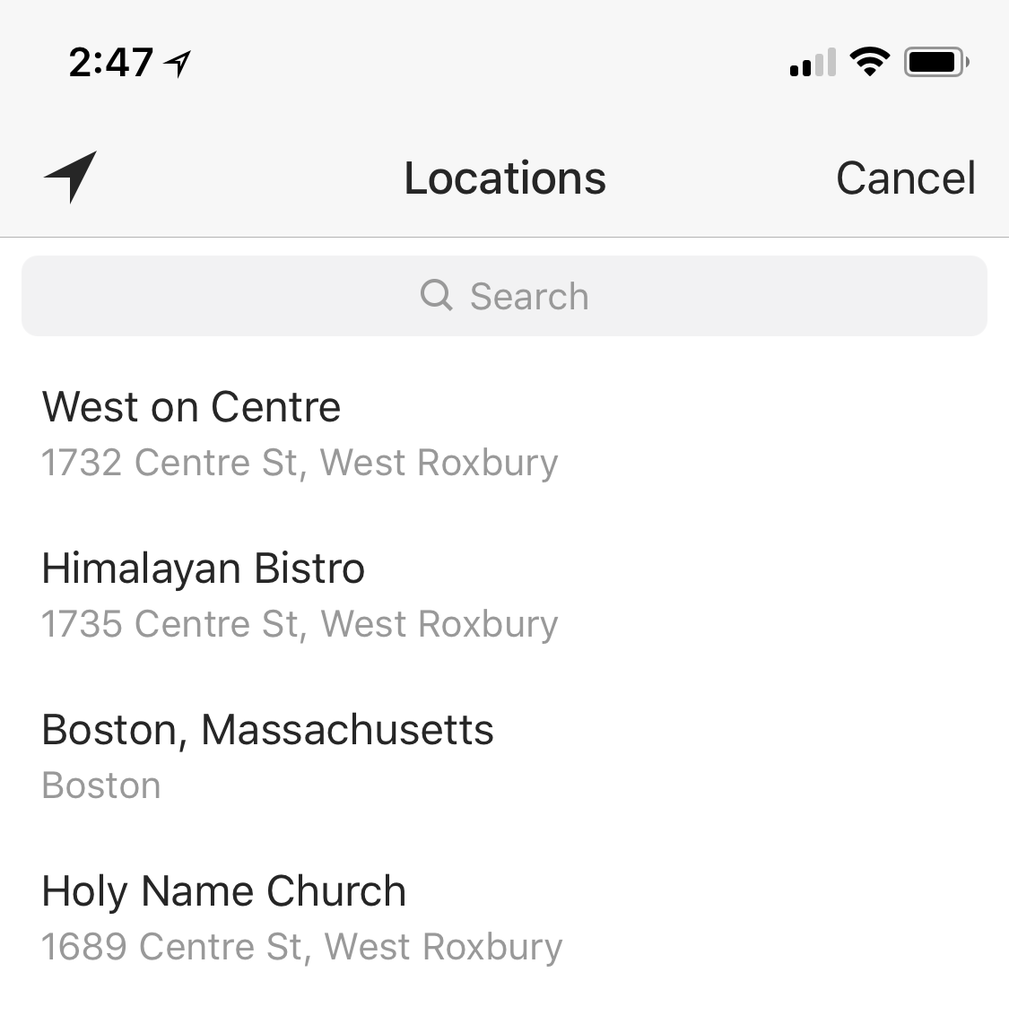
Task: Choose Himalayan Bistro as location
Action: 300,594
